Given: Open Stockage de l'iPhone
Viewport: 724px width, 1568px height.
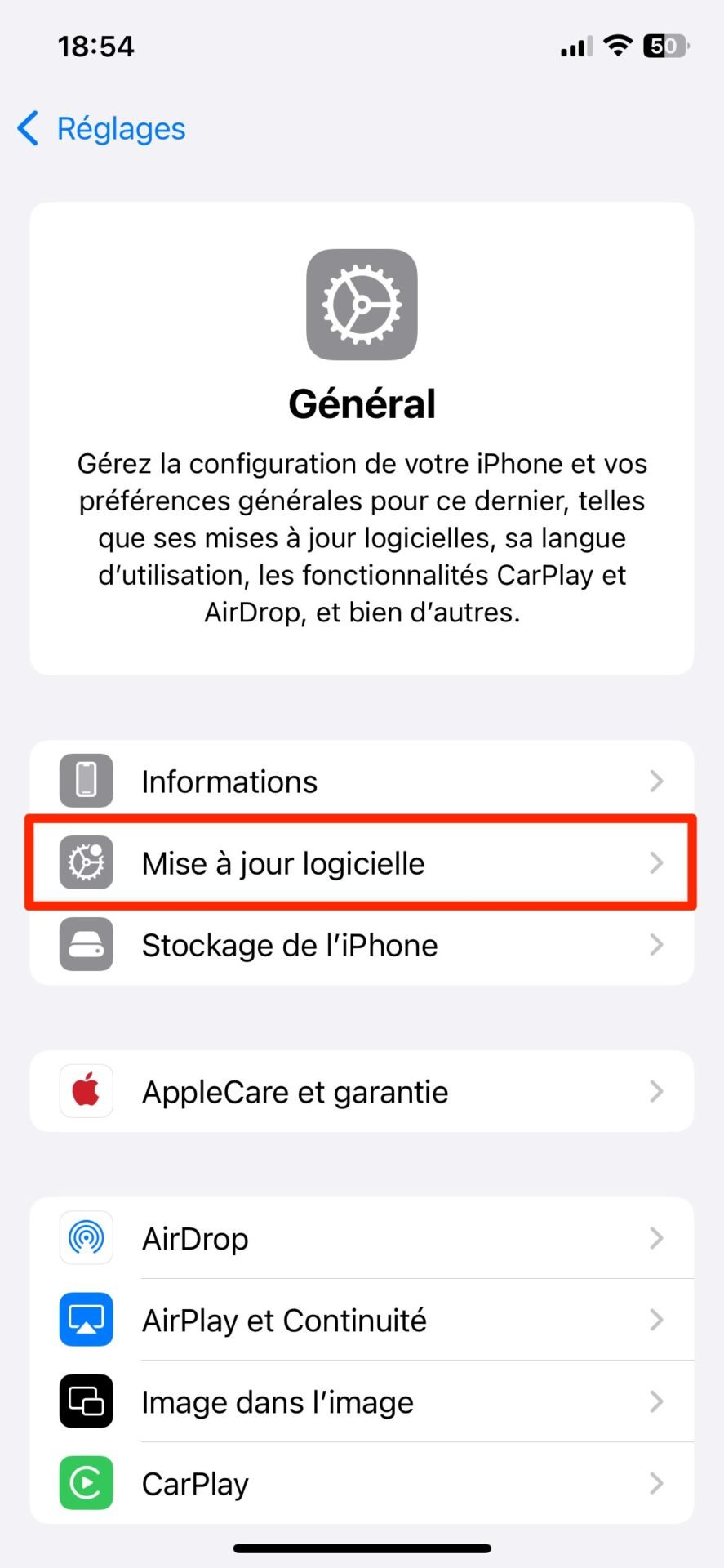Looking at the screenshot, I should coord(362,944).
